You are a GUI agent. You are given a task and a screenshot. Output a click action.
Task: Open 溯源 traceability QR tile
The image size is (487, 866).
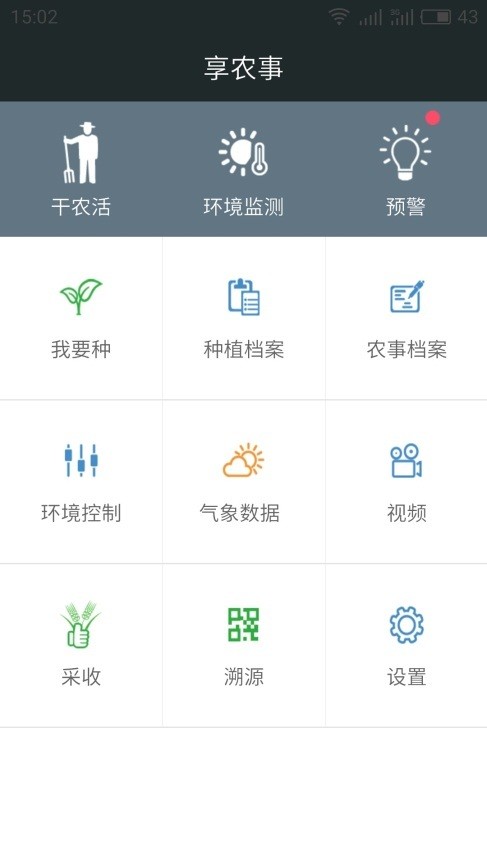click(x=244, y=646)
